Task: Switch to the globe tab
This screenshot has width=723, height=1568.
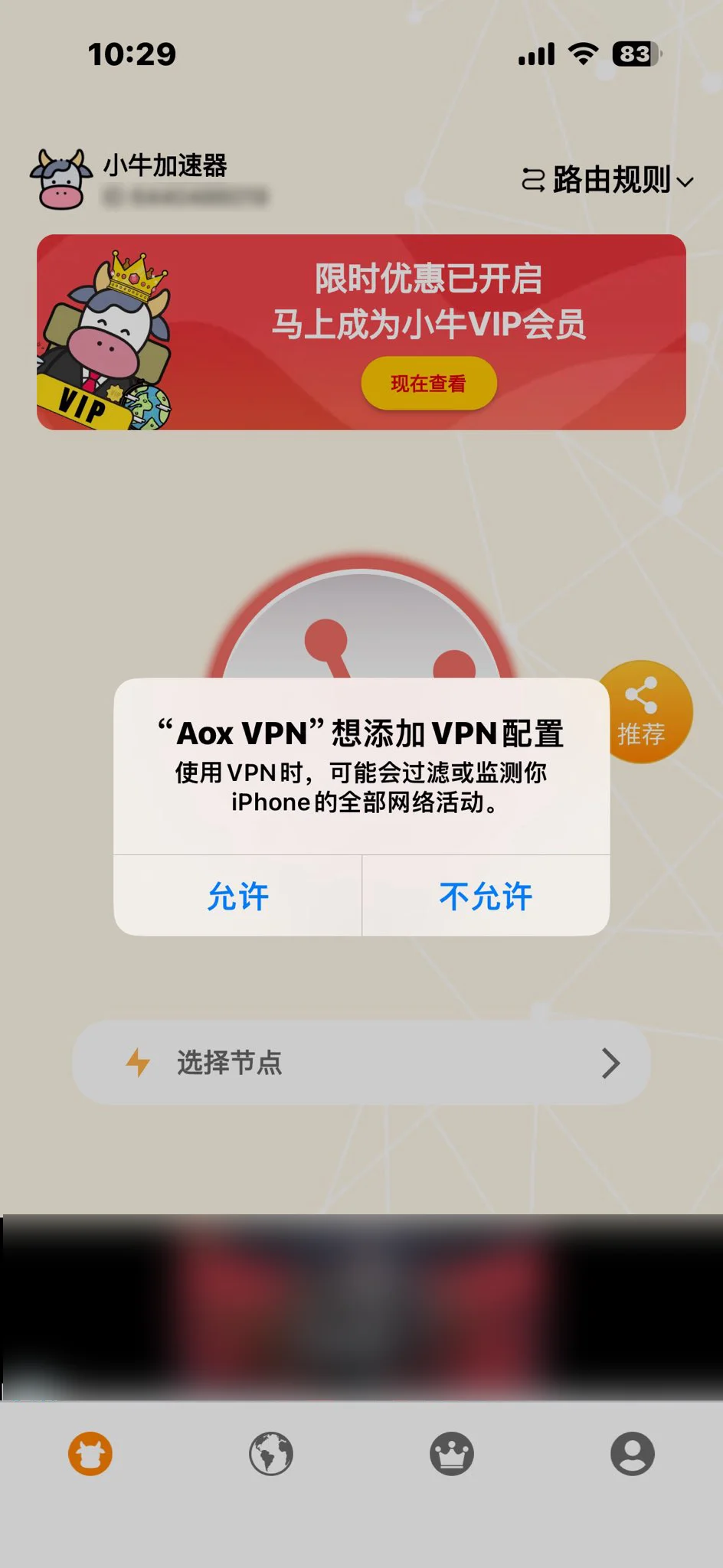Action: pos(271,1454)
